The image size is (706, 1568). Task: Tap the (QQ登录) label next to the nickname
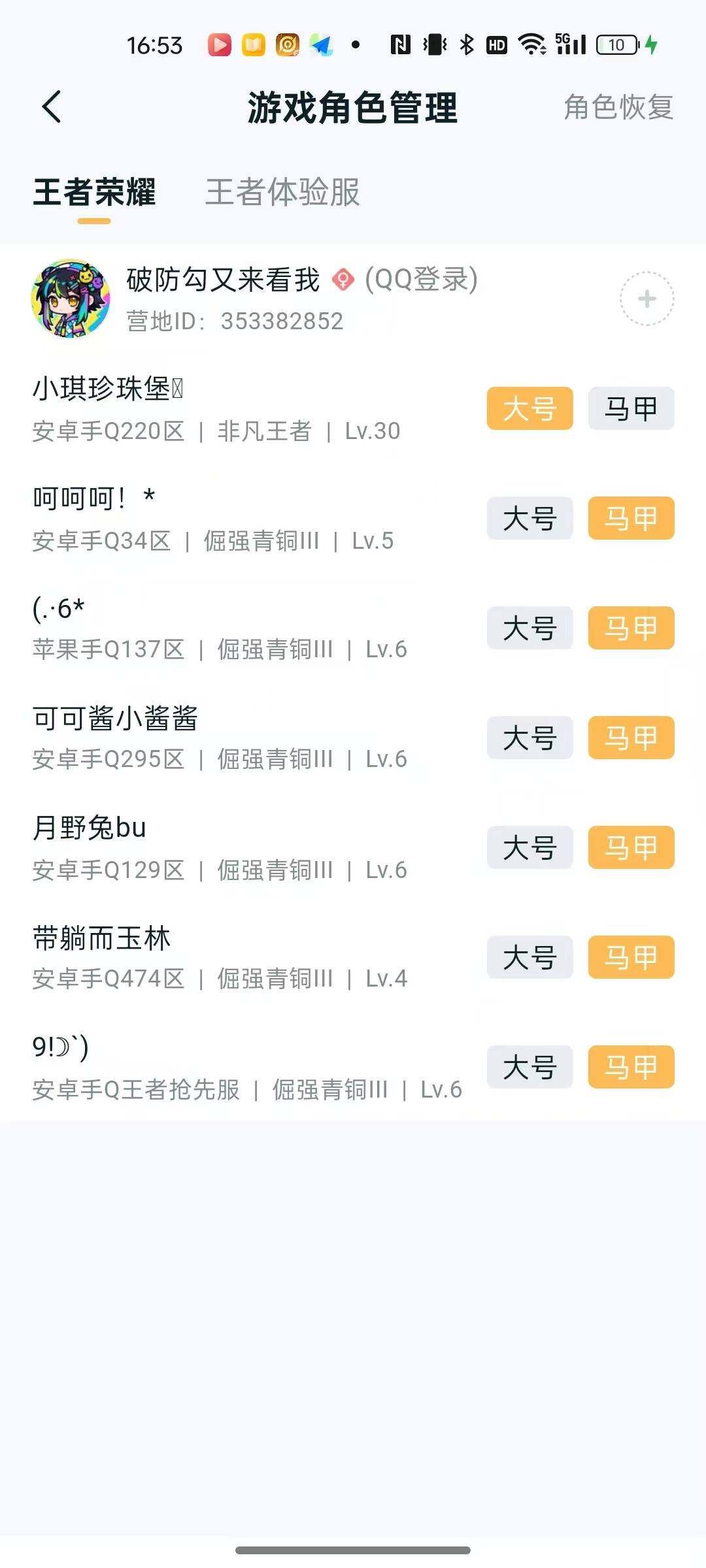pyautogui.click(x=421, y=280)
